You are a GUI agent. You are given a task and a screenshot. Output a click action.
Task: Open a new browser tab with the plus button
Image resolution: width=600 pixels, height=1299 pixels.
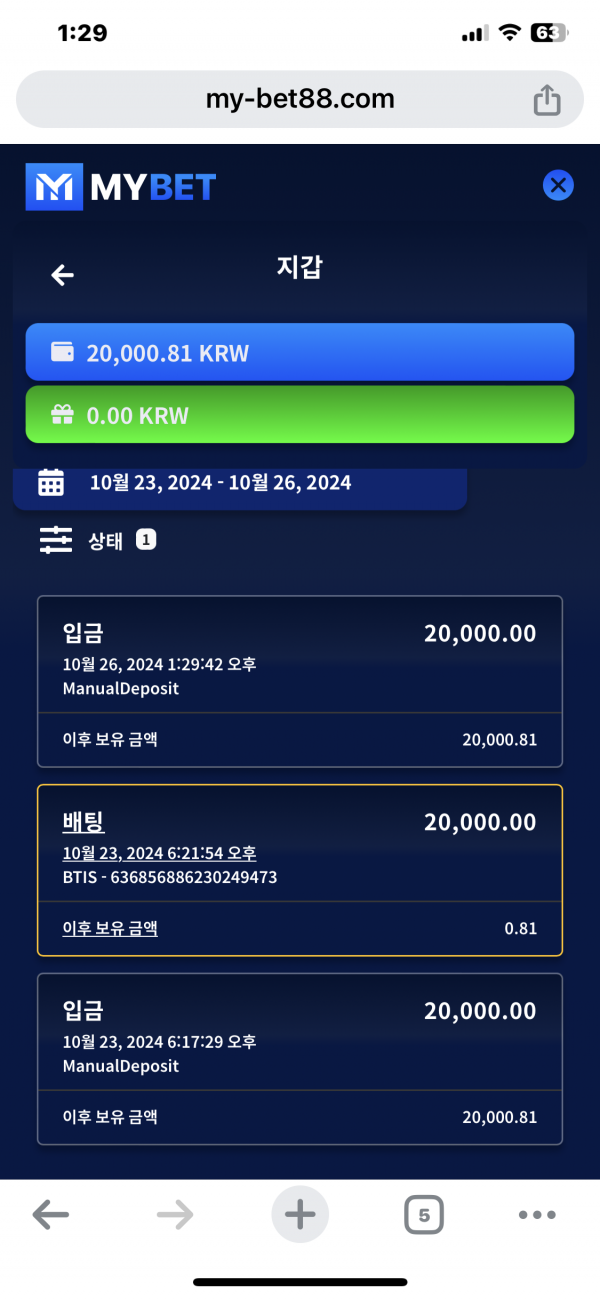299,1215
